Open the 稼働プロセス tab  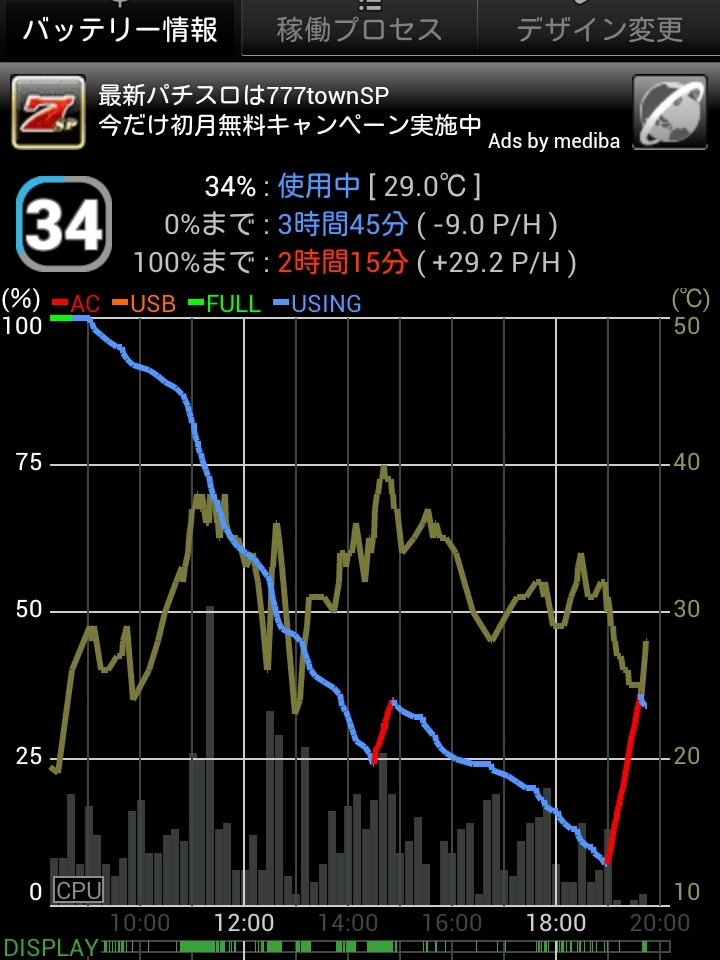(359, 29)
